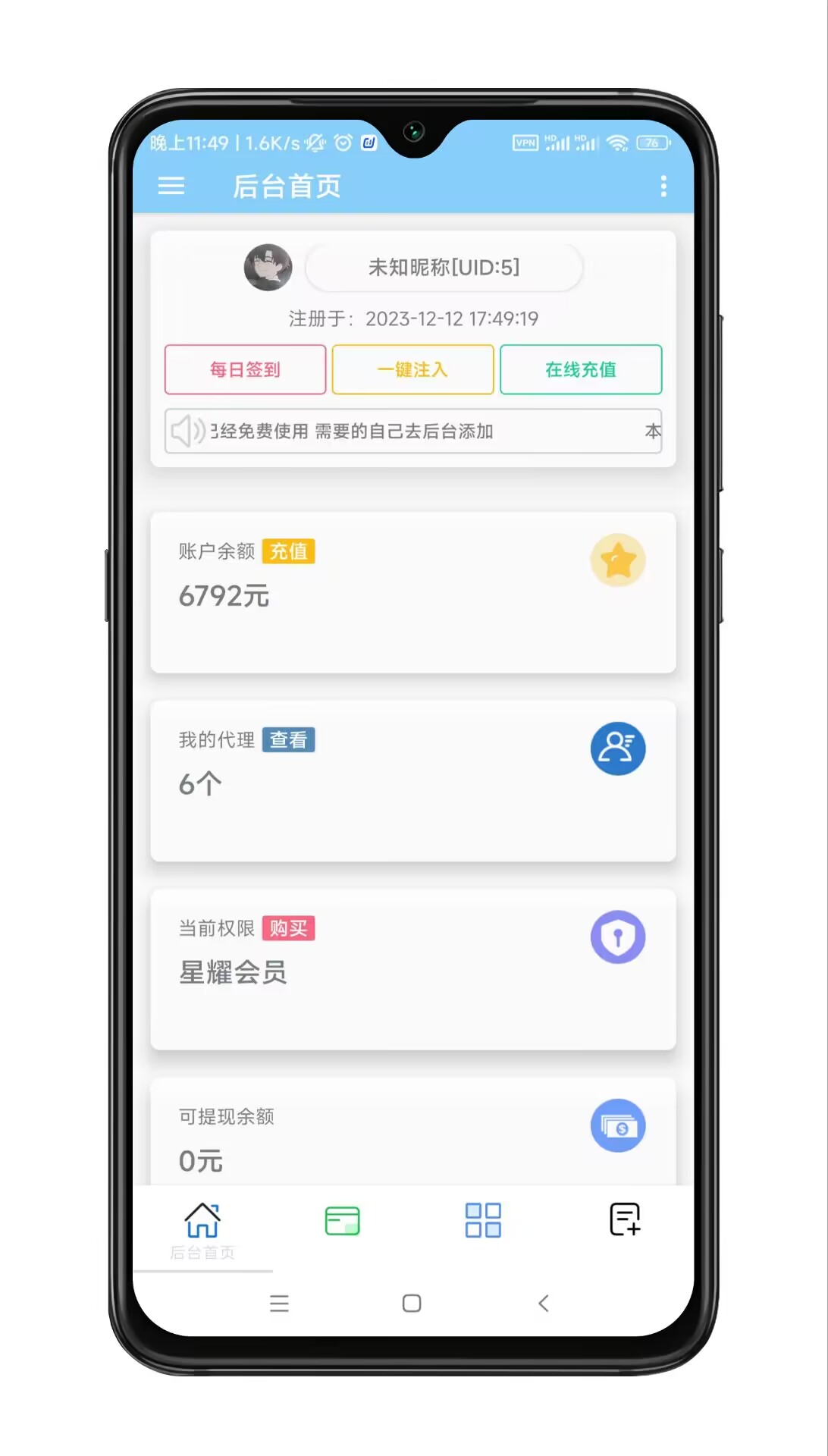Go back with the system back arrow
The width and height of the screenshot is (828, 1456).
tap(544, 1303)
